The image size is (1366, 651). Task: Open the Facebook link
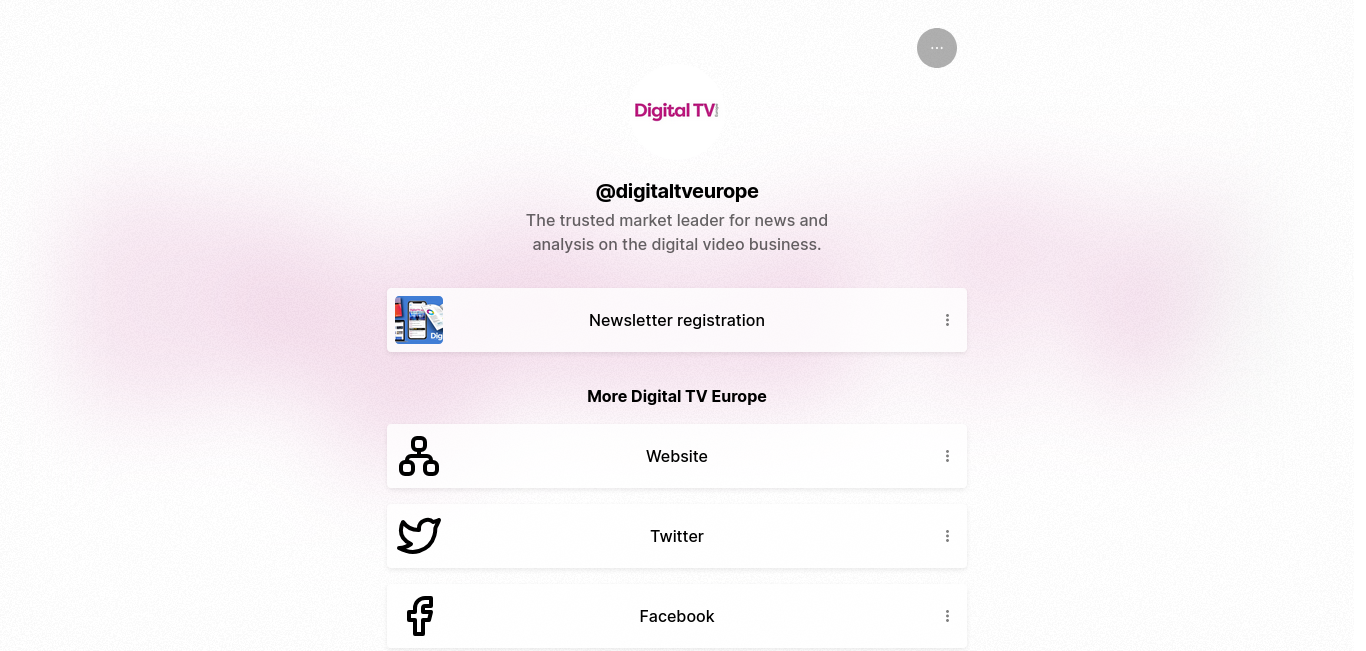(676, 616)
